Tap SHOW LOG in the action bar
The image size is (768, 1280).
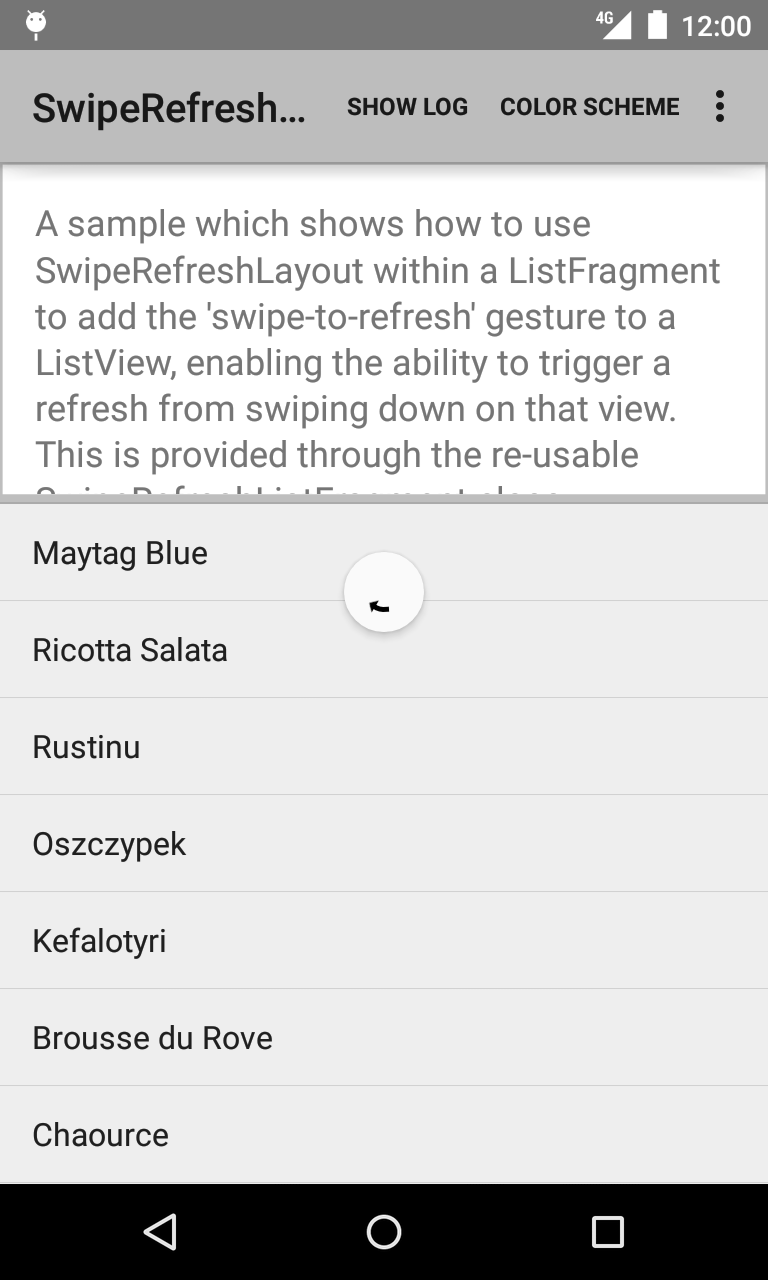(407, 106)
